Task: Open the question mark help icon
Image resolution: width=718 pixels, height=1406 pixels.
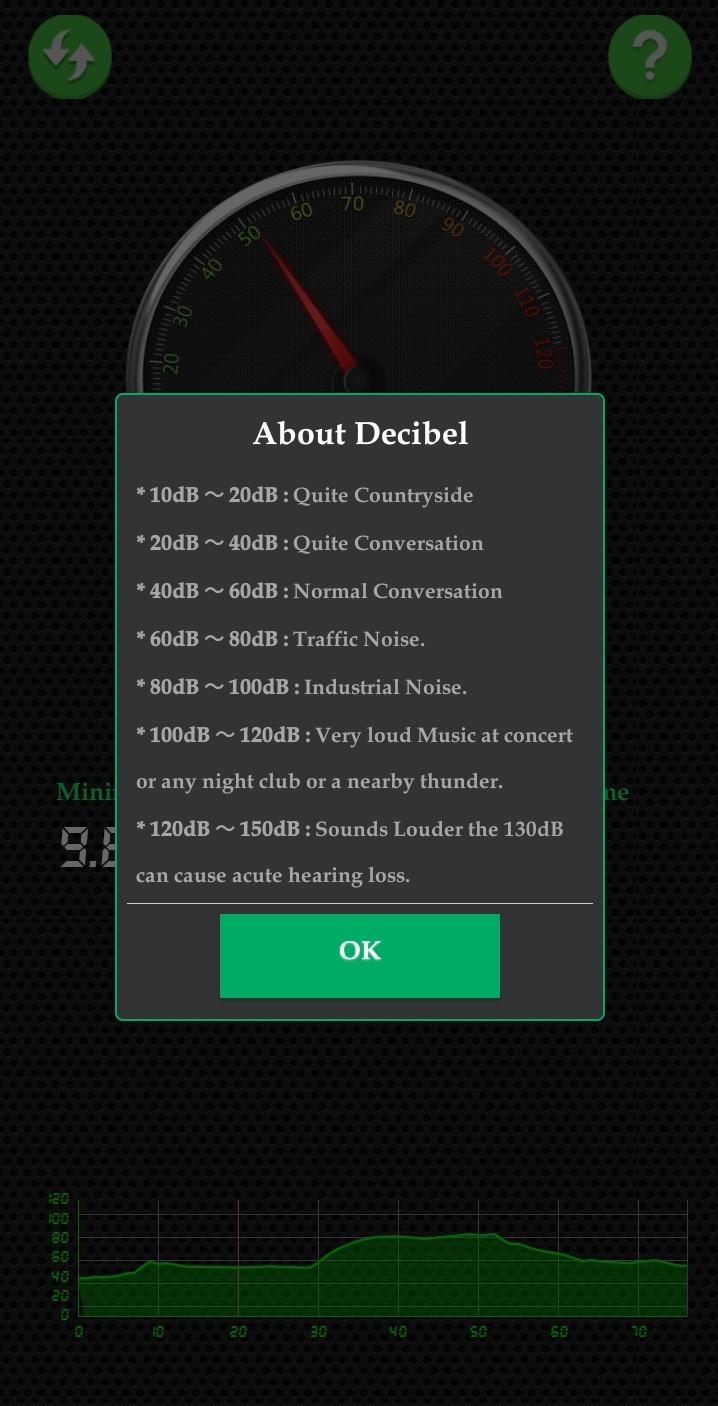Action: tap(649, 57)
